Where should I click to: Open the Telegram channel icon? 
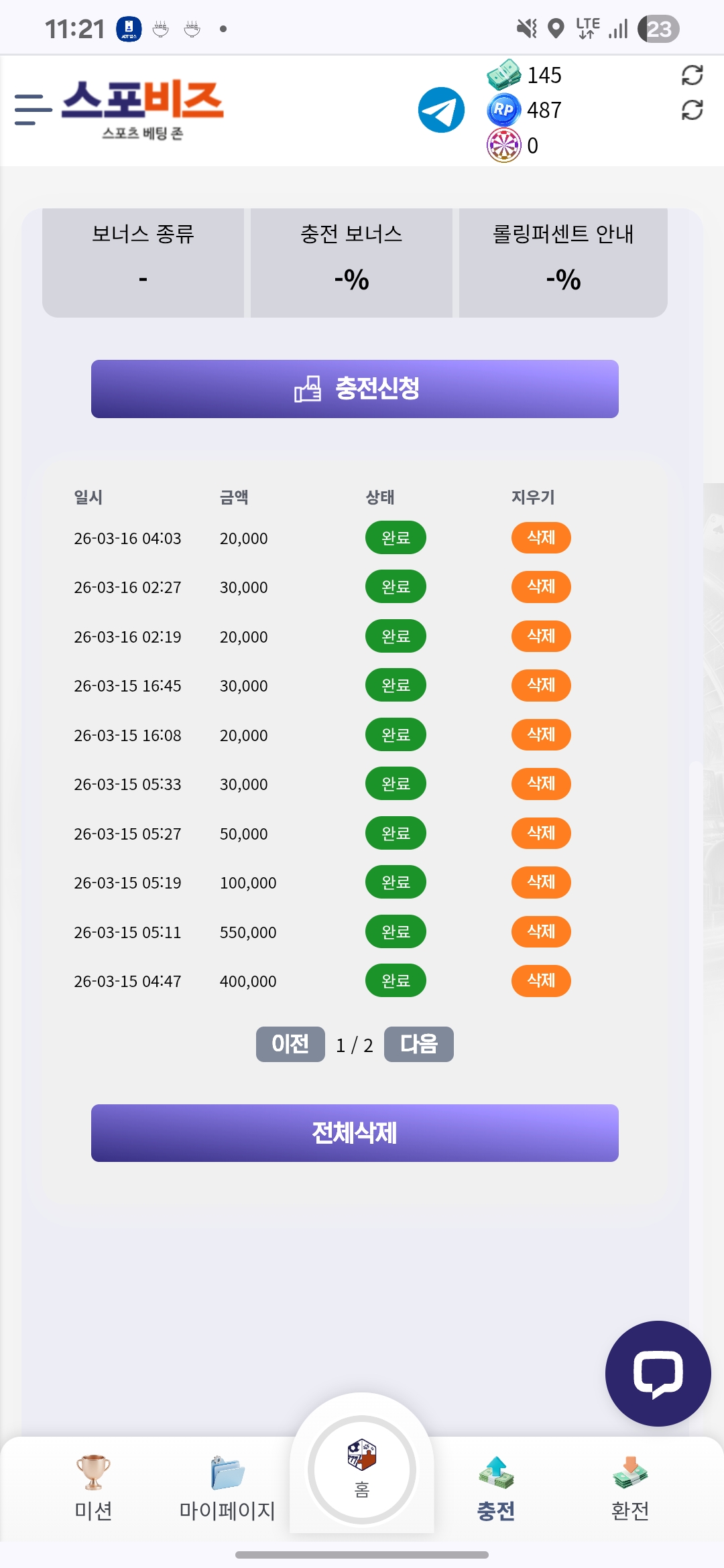point(441,110)
